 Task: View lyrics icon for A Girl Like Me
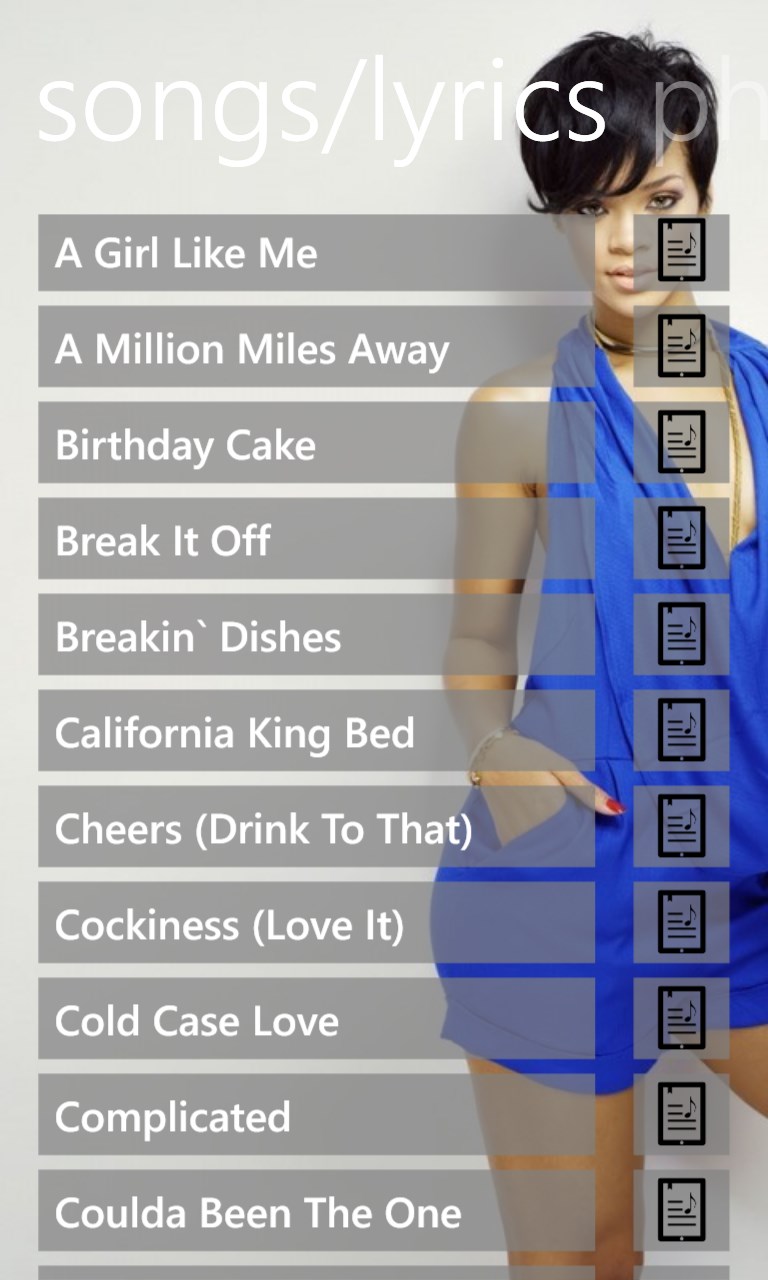[x=682, y=252]
